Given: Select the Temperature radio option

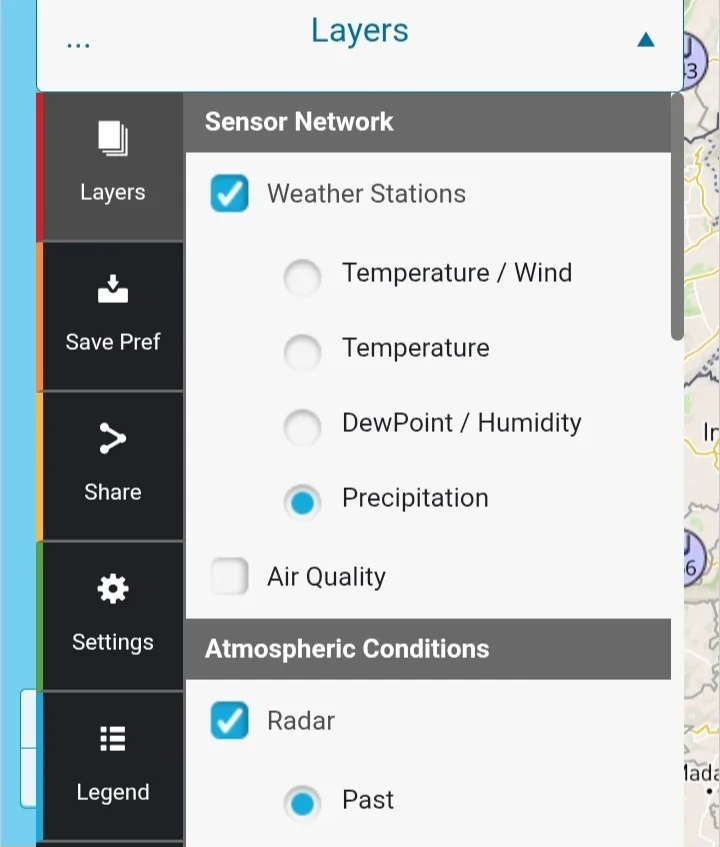Looking at the screenshot, I should pyautogui.click(x=302, y=352).
